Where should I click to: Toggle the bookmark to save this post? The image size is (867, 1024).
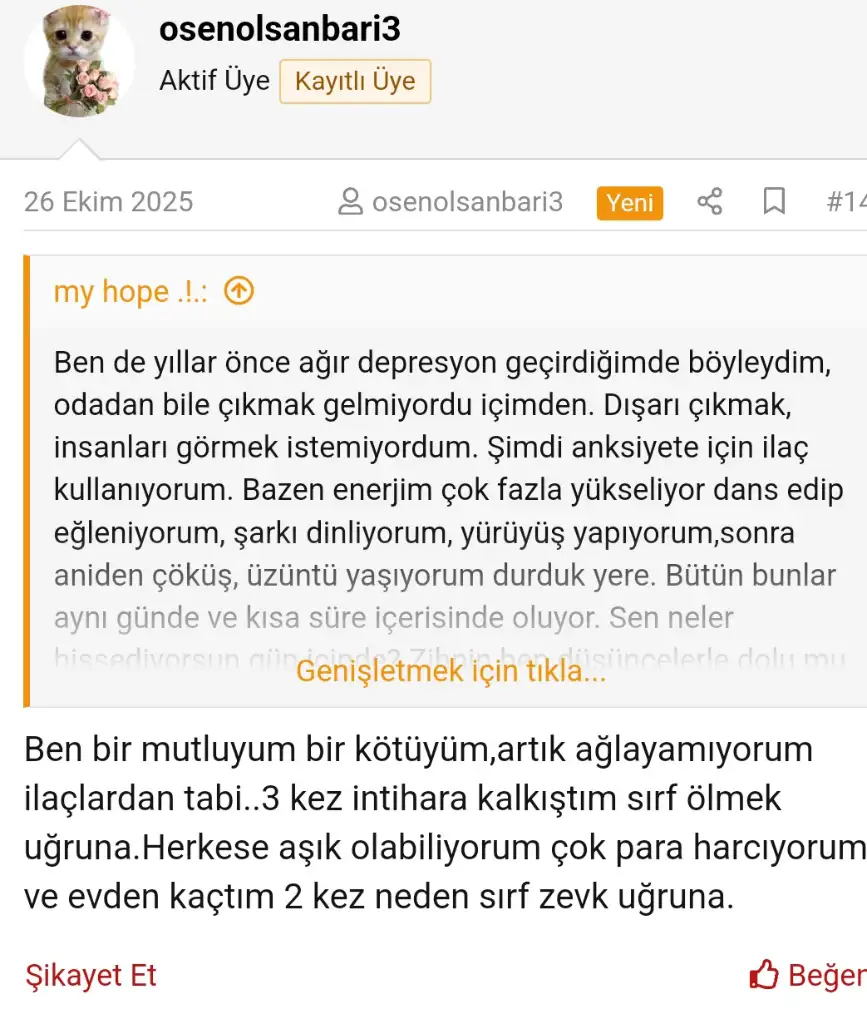pyautogui.click(x=772, y=202)
